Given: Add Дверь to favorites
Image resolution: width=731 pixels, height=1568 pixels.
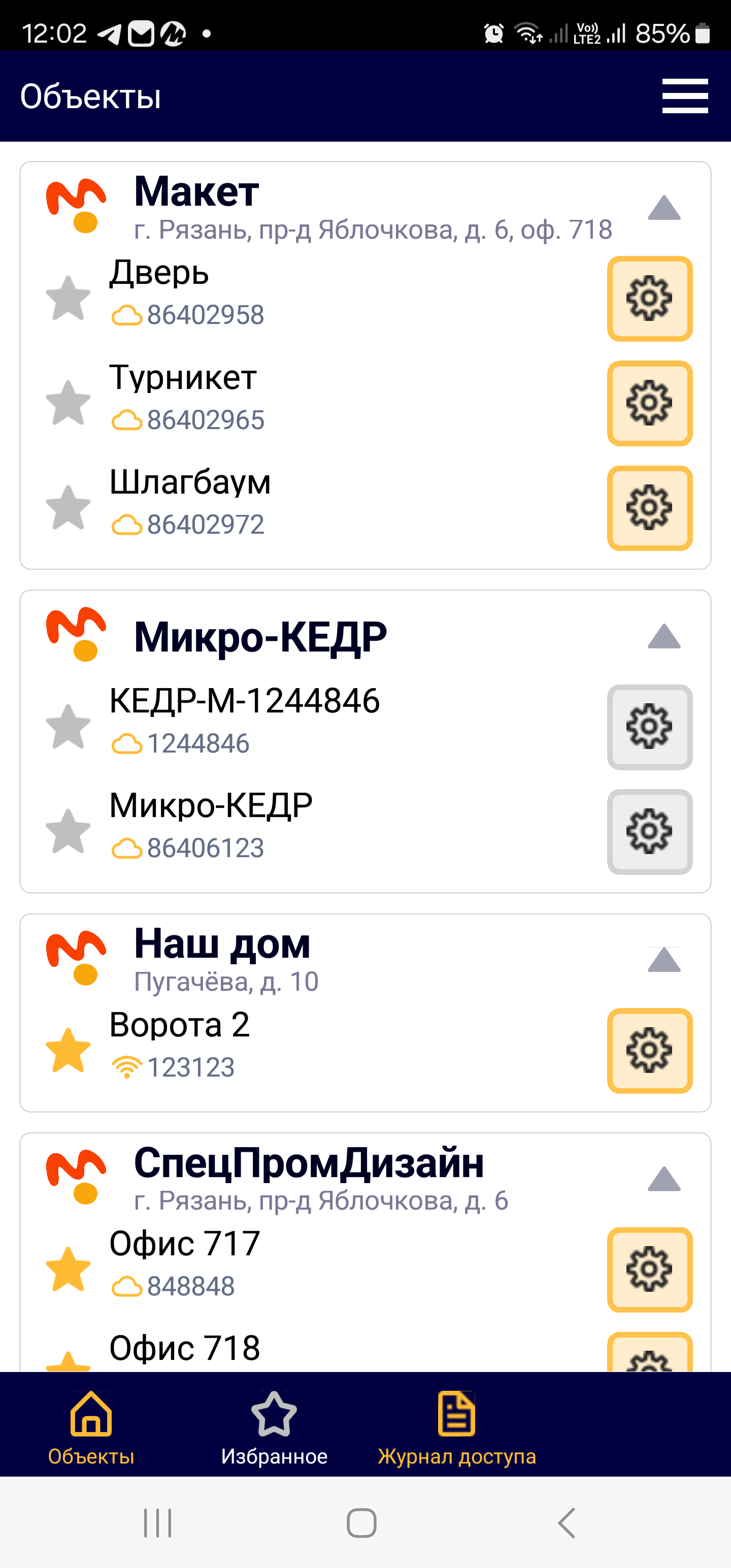Looking at the screenshot, I should point(68,298).
